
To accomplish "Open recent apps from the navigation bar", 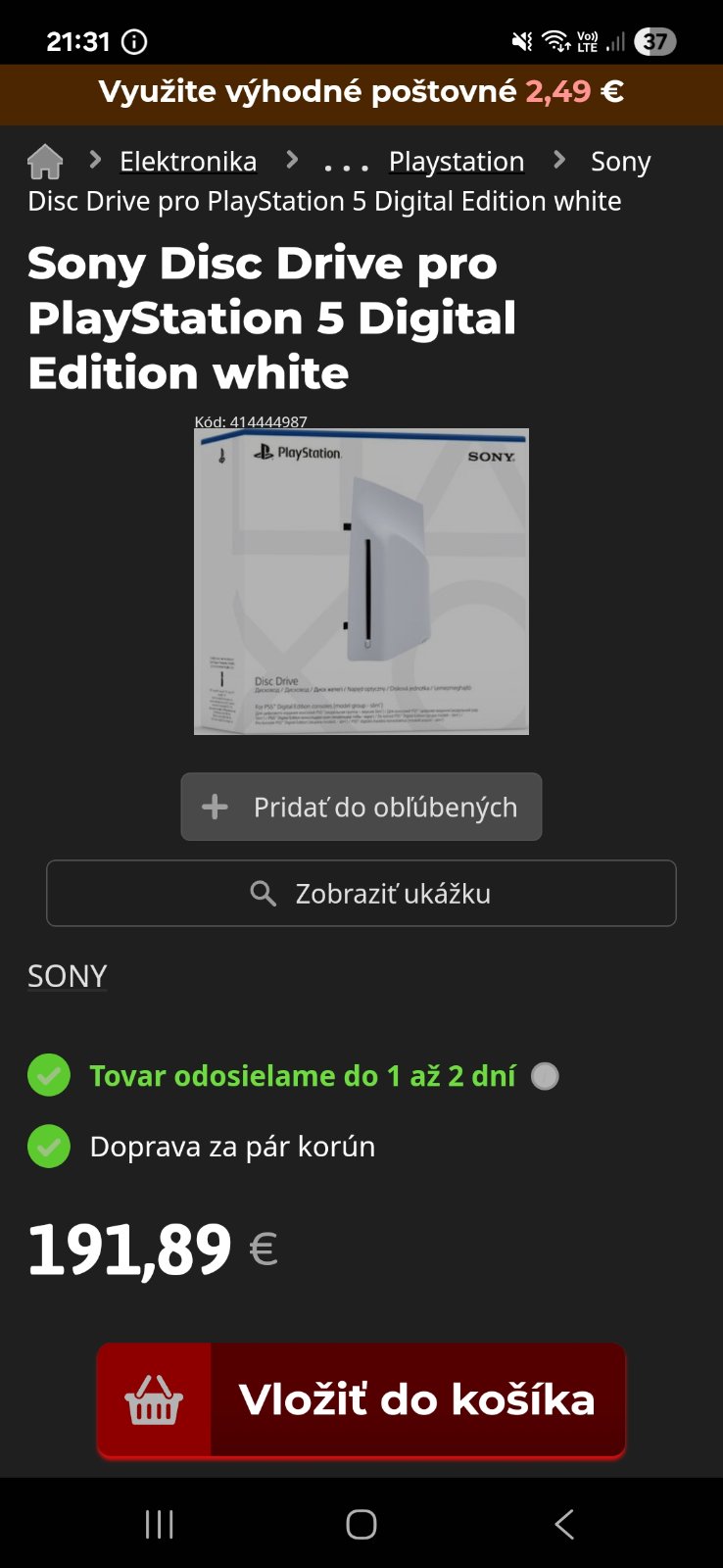I will click(159, 1524).
